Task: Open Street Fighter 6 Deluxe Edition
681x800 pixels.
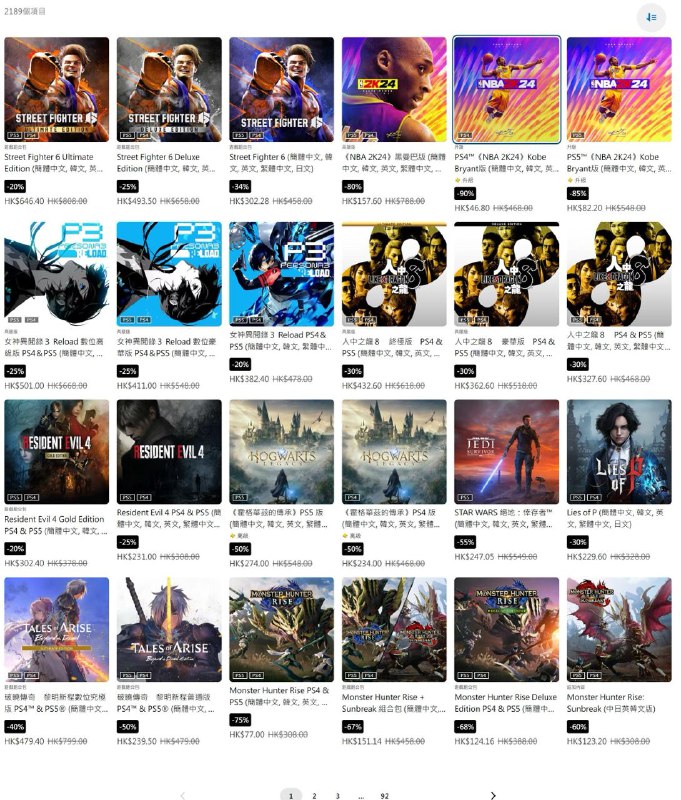Action: pos(169,90)
